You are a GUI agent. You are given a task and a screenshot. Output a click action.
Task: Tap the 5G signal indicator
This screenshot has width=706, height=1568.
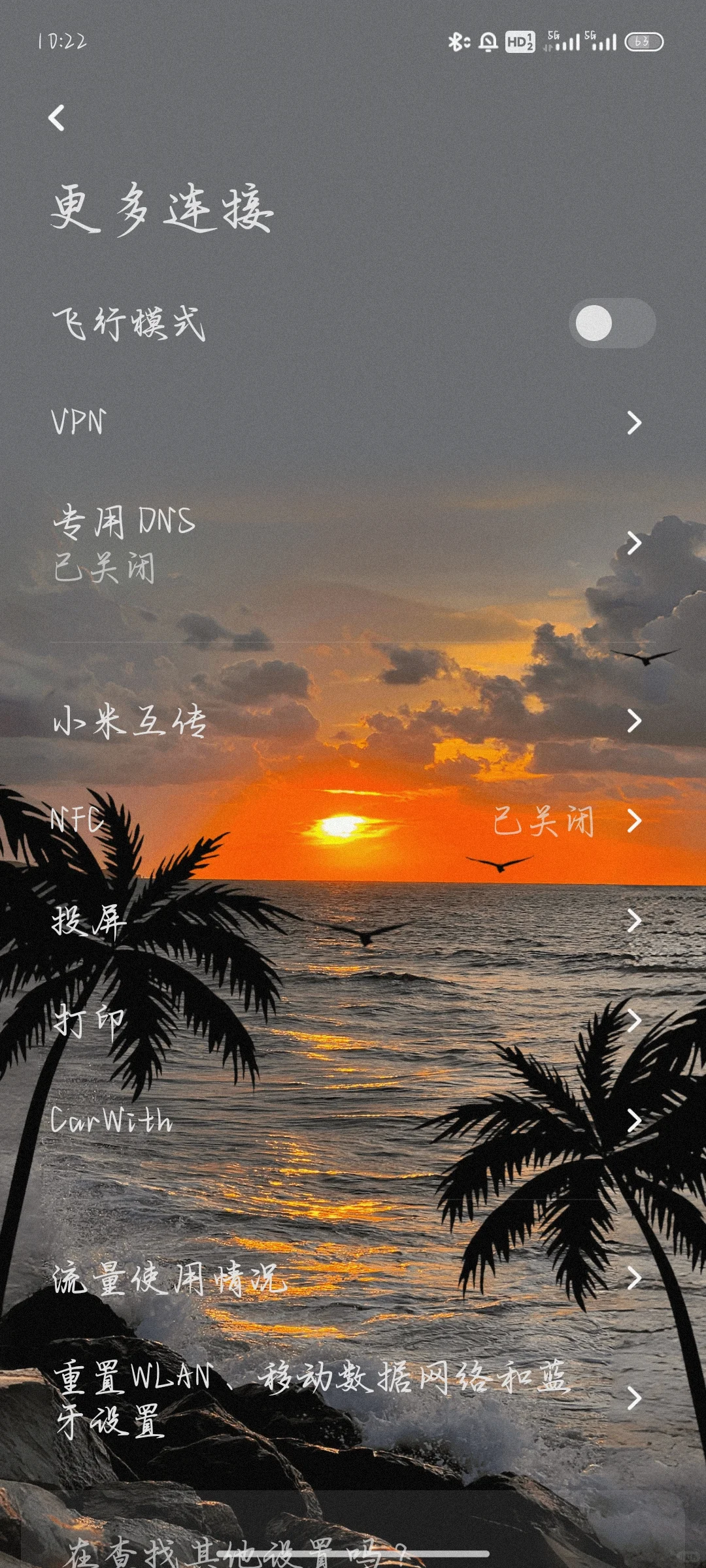coord(562,41)
